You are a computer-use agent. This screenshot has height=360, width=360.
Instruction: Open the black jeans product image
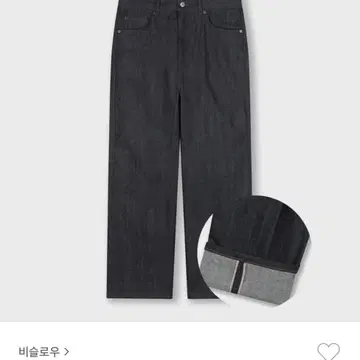(x=180, y=161)
